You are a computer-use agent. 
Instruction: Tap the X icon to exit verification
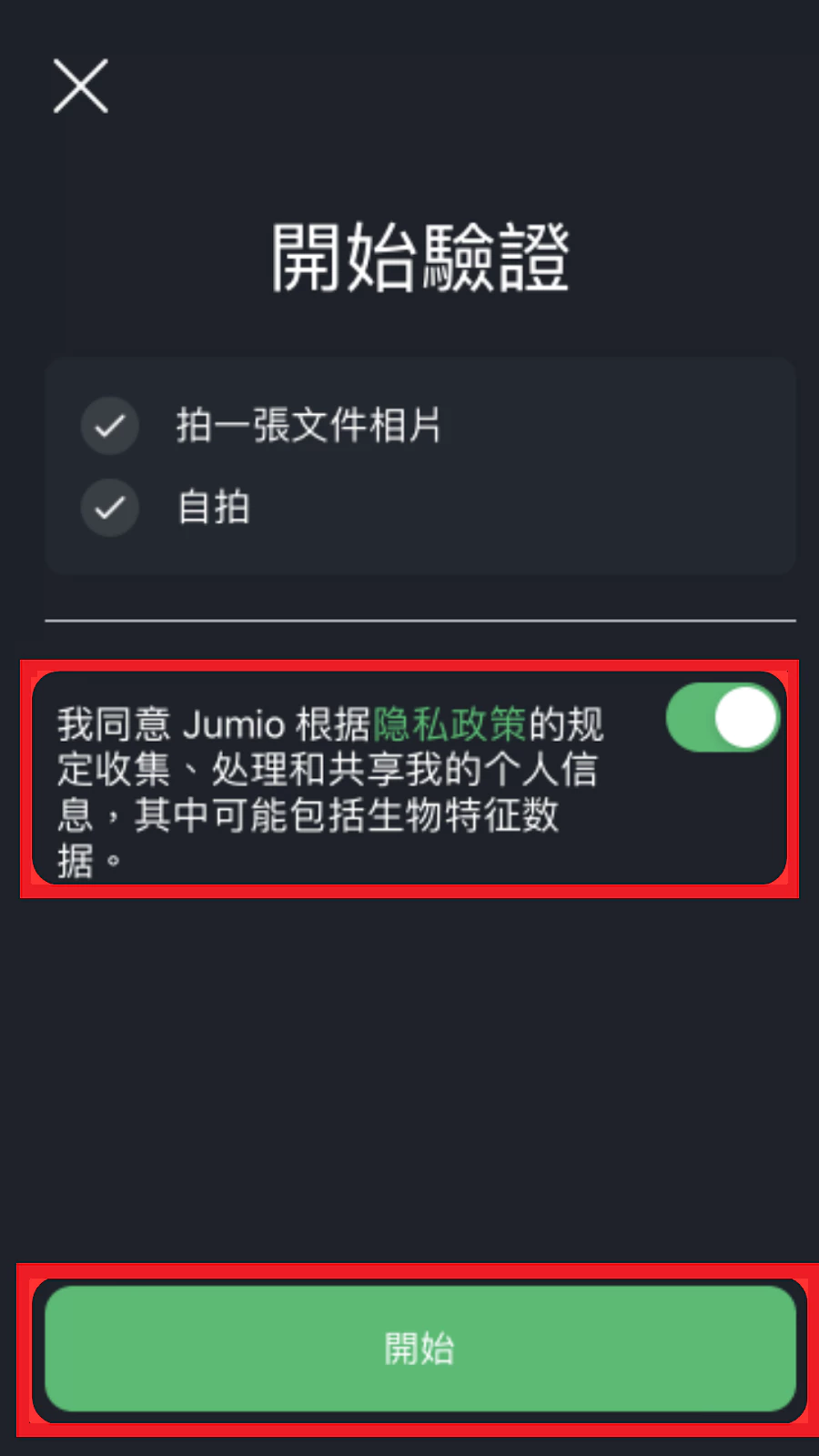(79, 87)
